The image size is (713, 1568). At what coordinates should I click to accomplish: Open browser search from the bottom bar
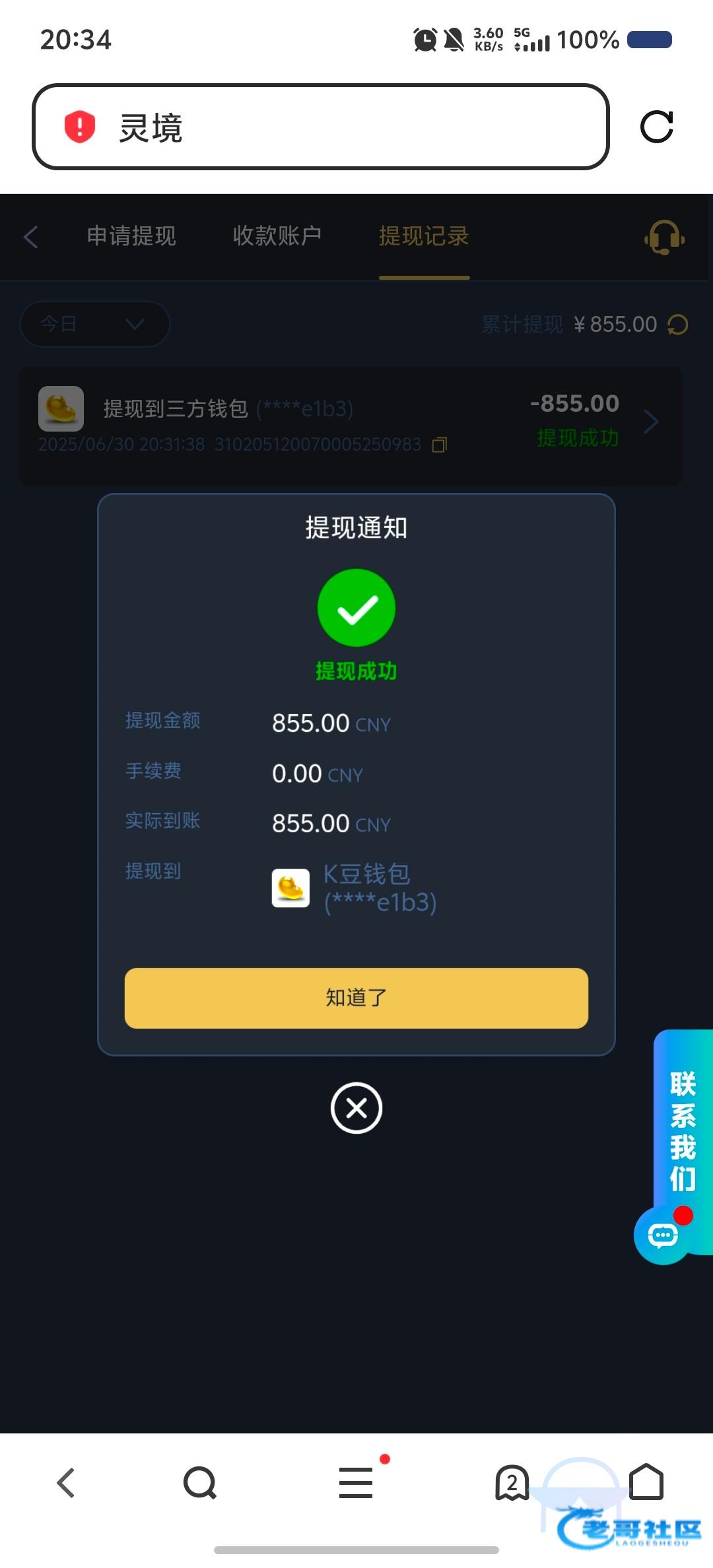pyautogui.click(x=200, y=1484)
